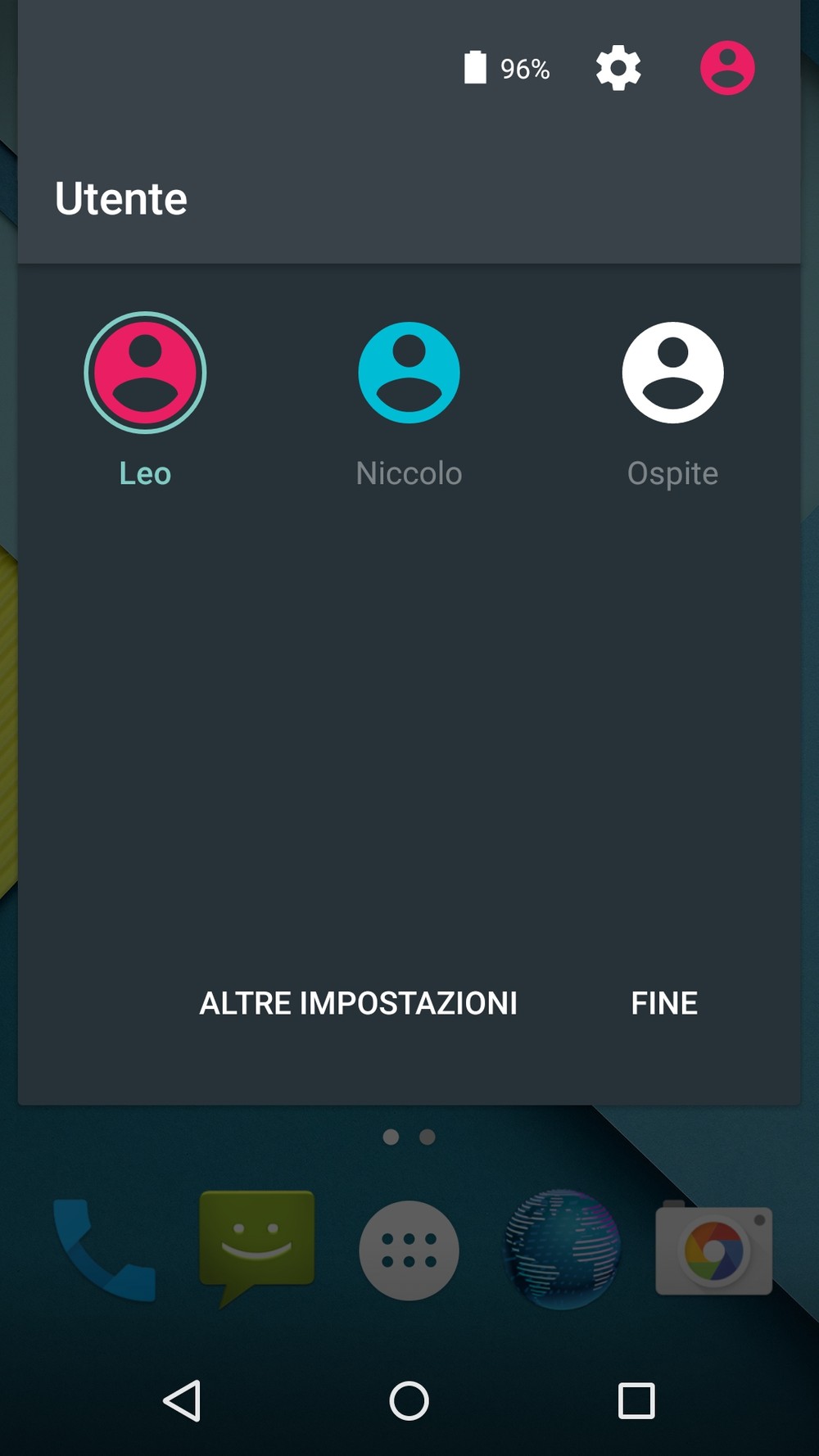
Task: Select the Leo user profile
Action: [145, 400]
